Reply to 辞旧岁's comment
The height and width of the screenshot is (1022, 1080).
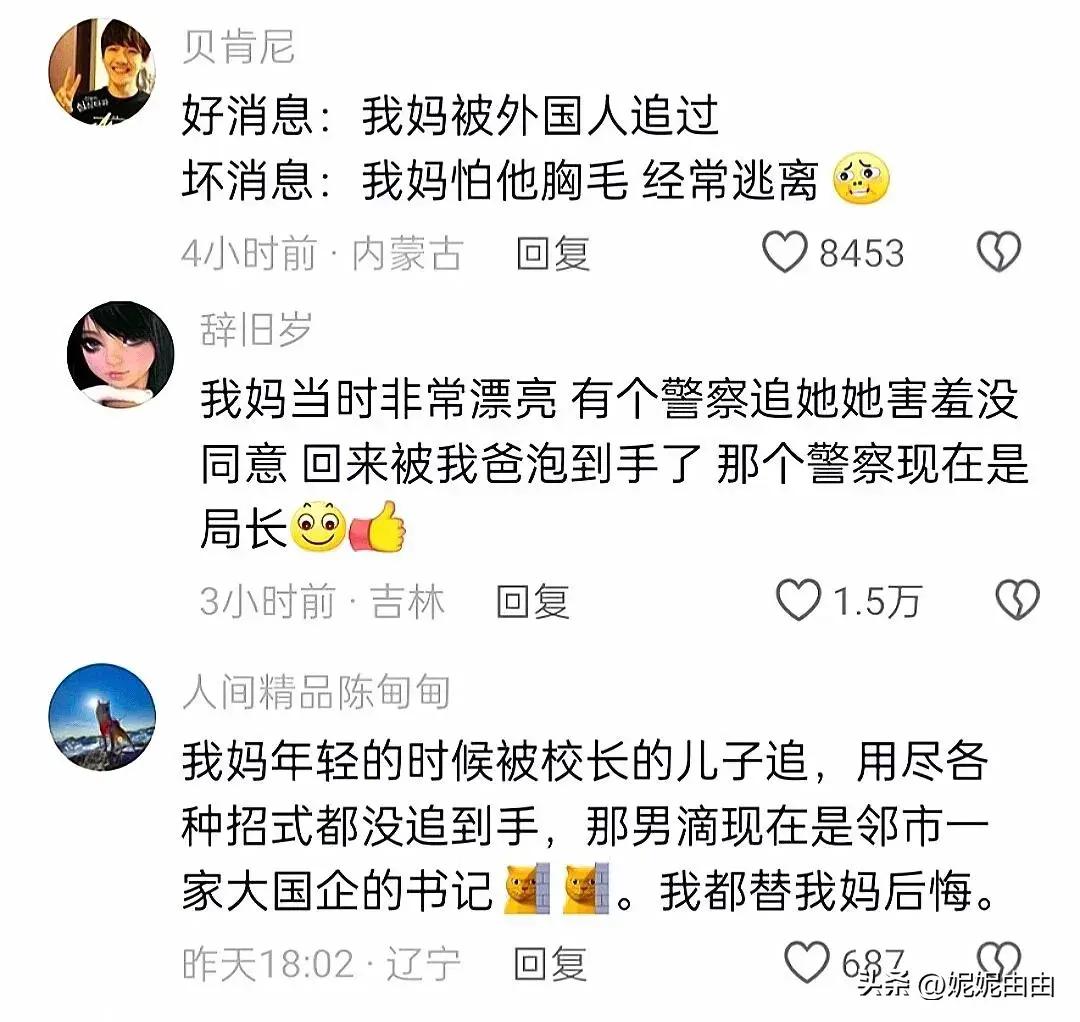click(x=533, y=602)
